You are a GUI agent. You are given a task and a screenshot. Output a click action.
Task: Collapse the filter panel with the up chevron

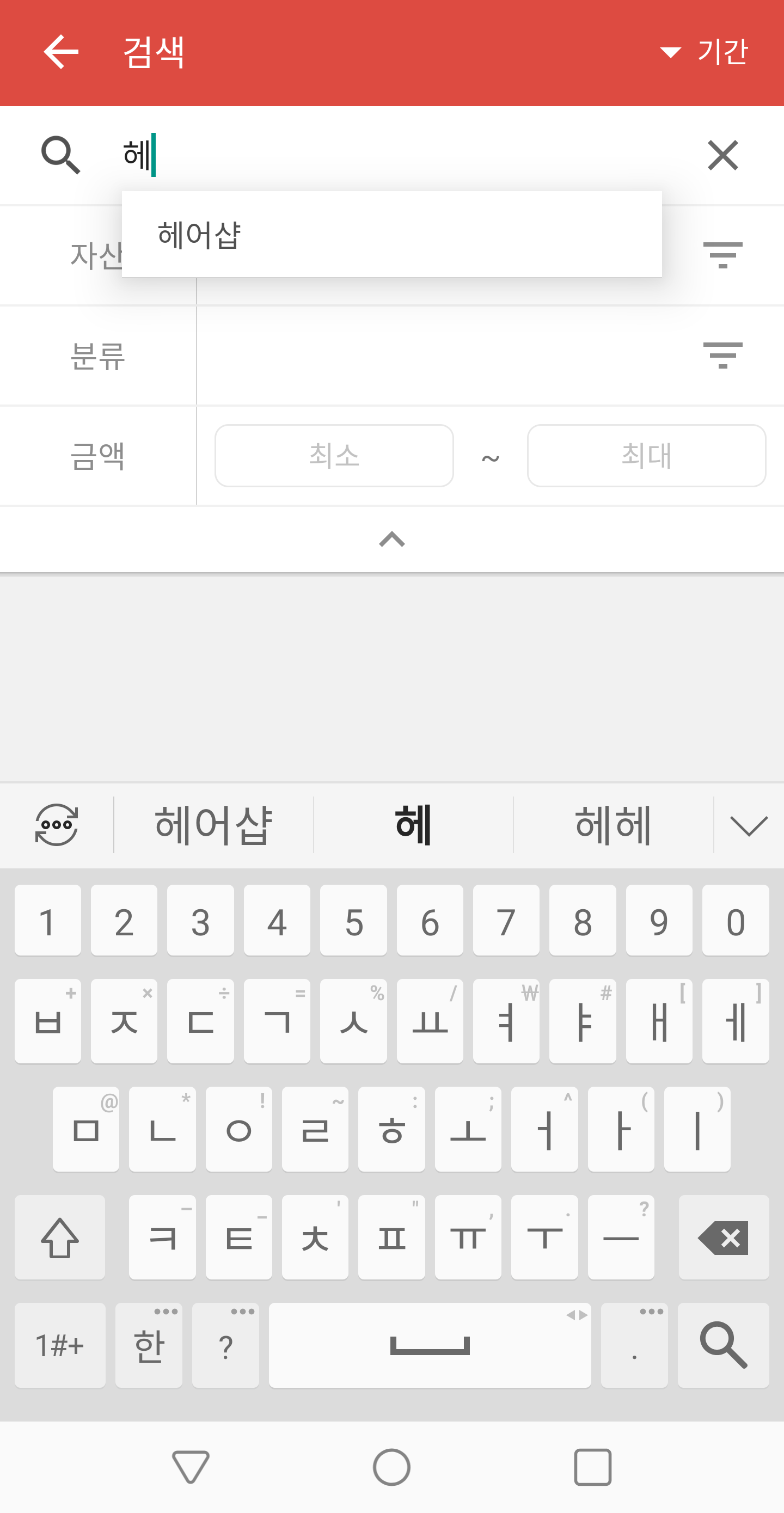pyautogui.click(x=391, y=539)
